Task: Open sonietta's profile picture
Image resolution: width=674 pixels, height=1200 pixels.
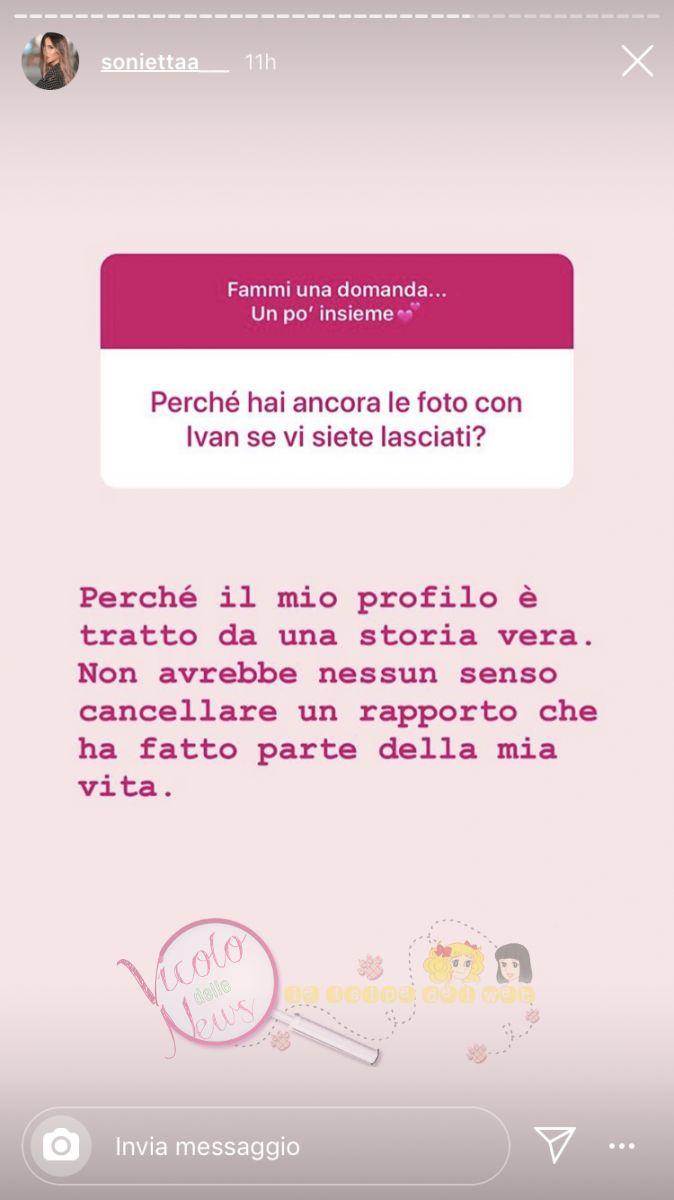Action: [50, 62]
